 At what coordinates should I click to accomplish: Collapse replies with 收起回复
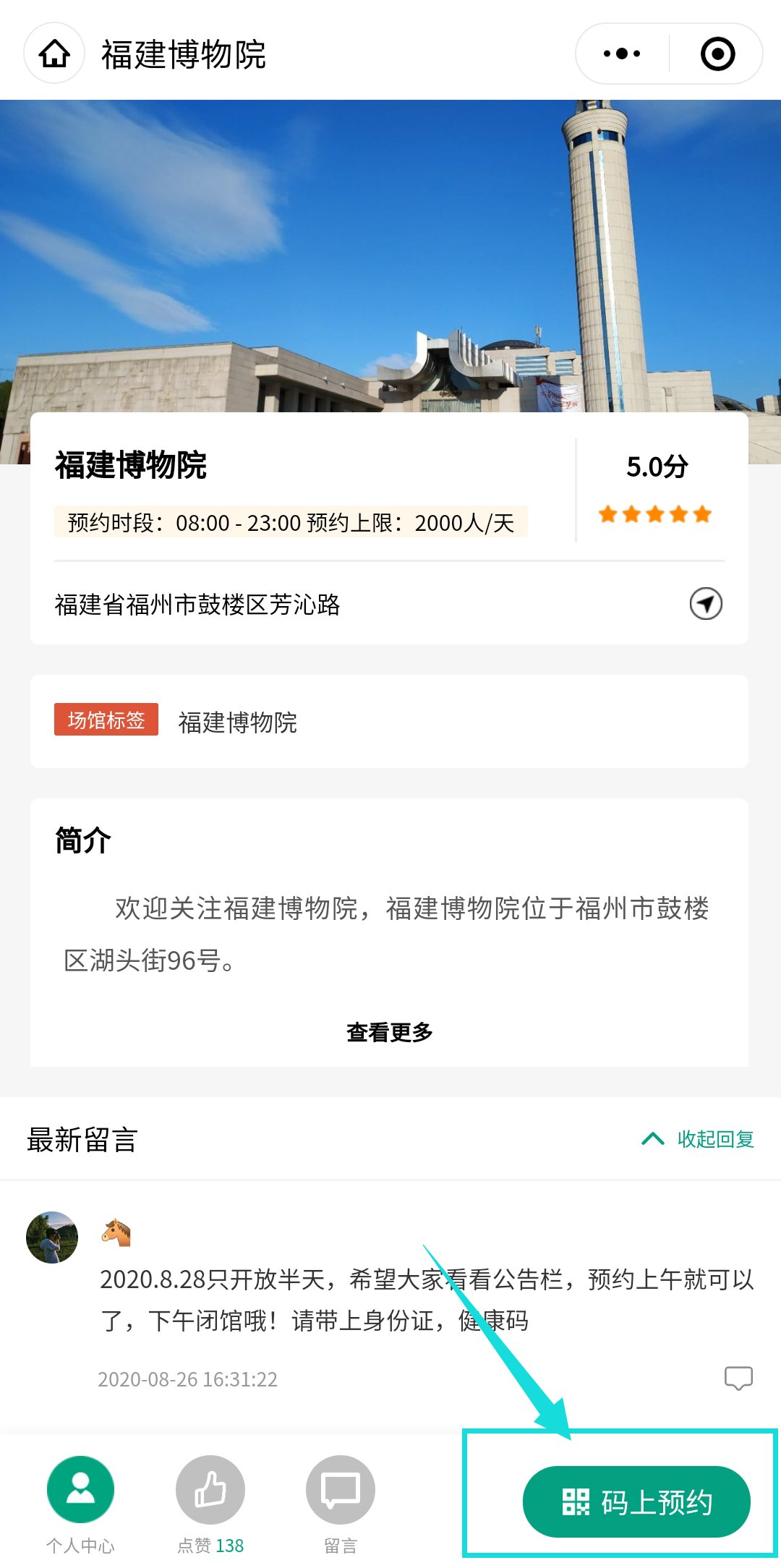(699, 1139)
